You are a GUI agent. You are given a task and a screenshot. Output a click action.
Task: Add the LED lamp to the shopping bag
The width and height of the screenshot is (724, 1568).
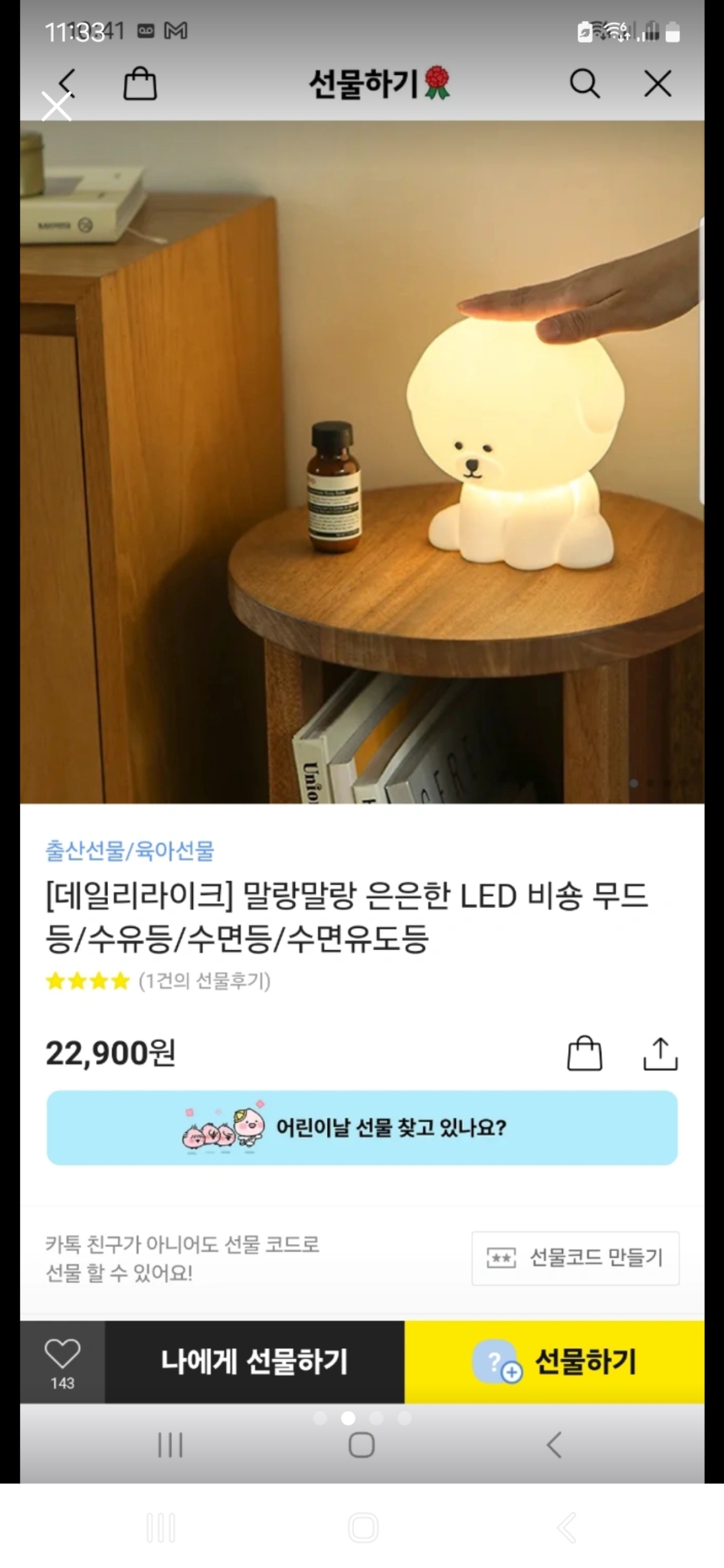585,1052
